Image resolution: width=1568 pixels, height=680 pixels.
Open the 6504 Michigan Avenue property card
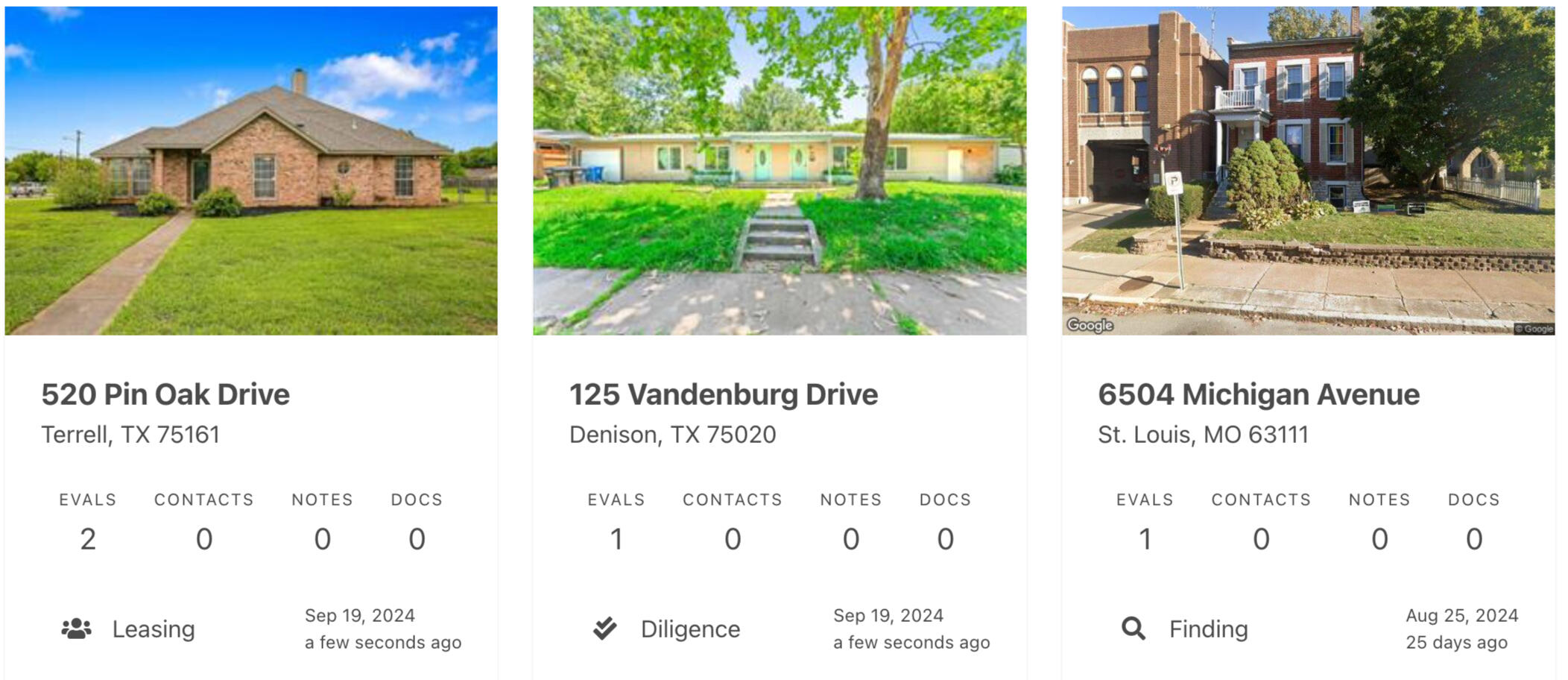coord(1258,394)
